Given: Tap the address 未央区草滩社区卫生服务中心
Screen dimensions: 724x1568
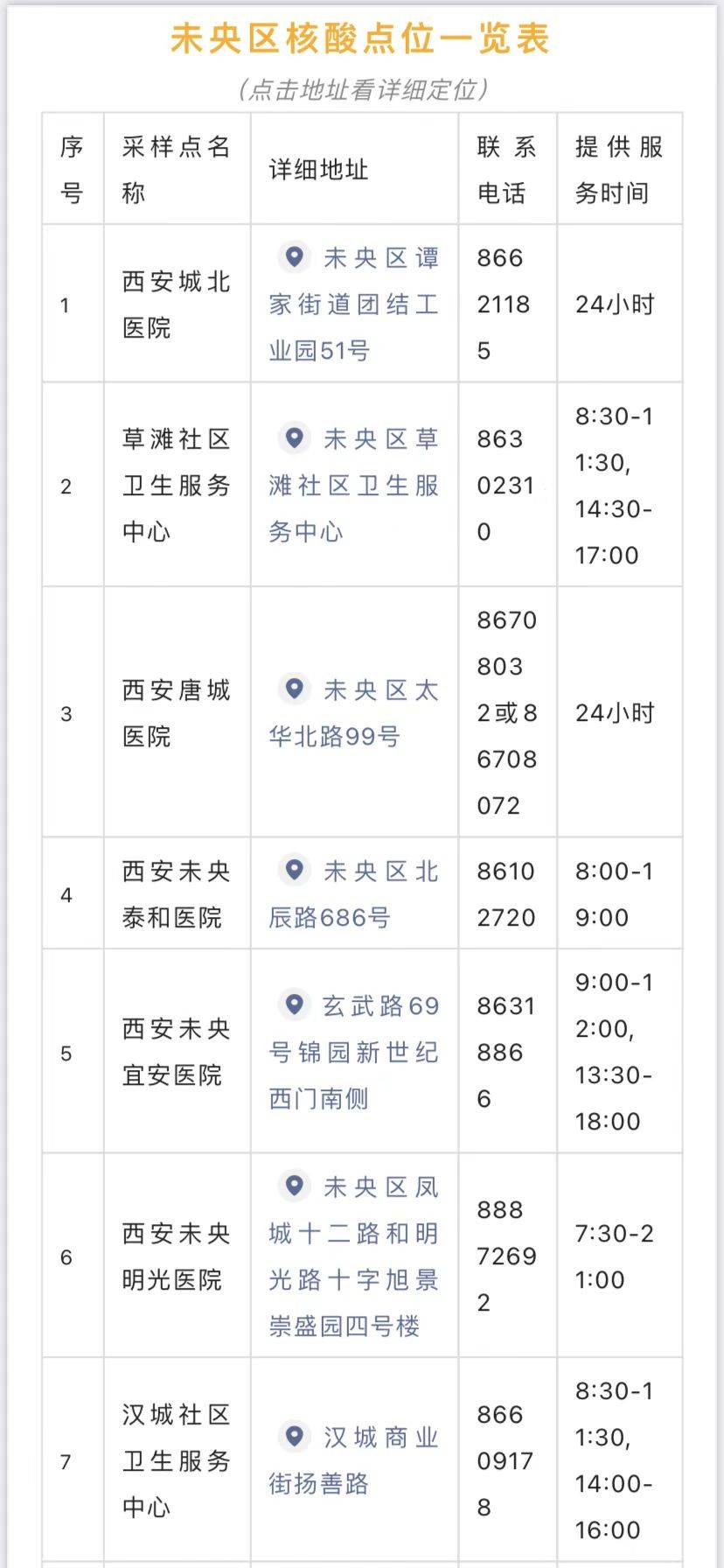Looking at the screenshot, I should tap(354, 485).
